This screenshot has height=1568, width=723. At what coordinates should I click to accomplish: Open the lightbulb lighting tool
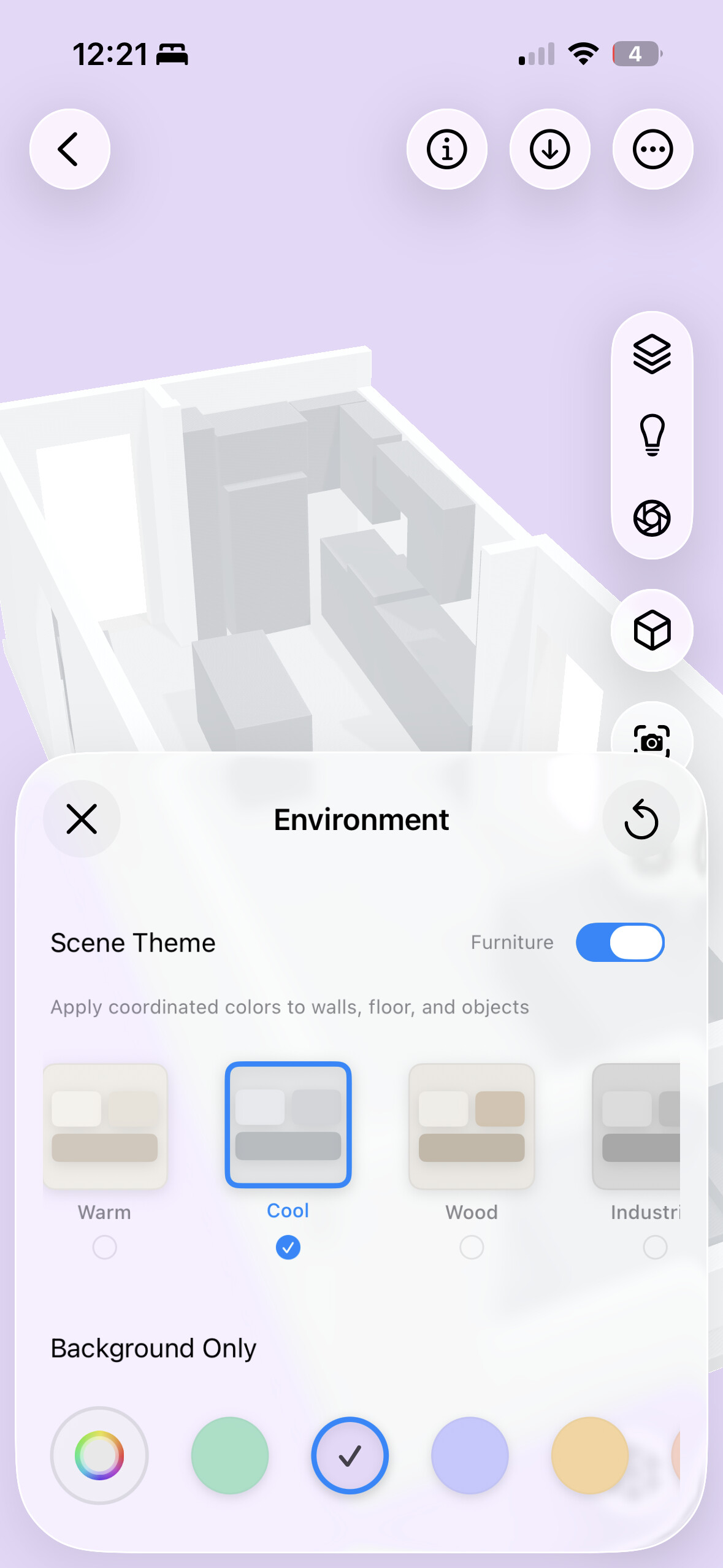(652, 435)
